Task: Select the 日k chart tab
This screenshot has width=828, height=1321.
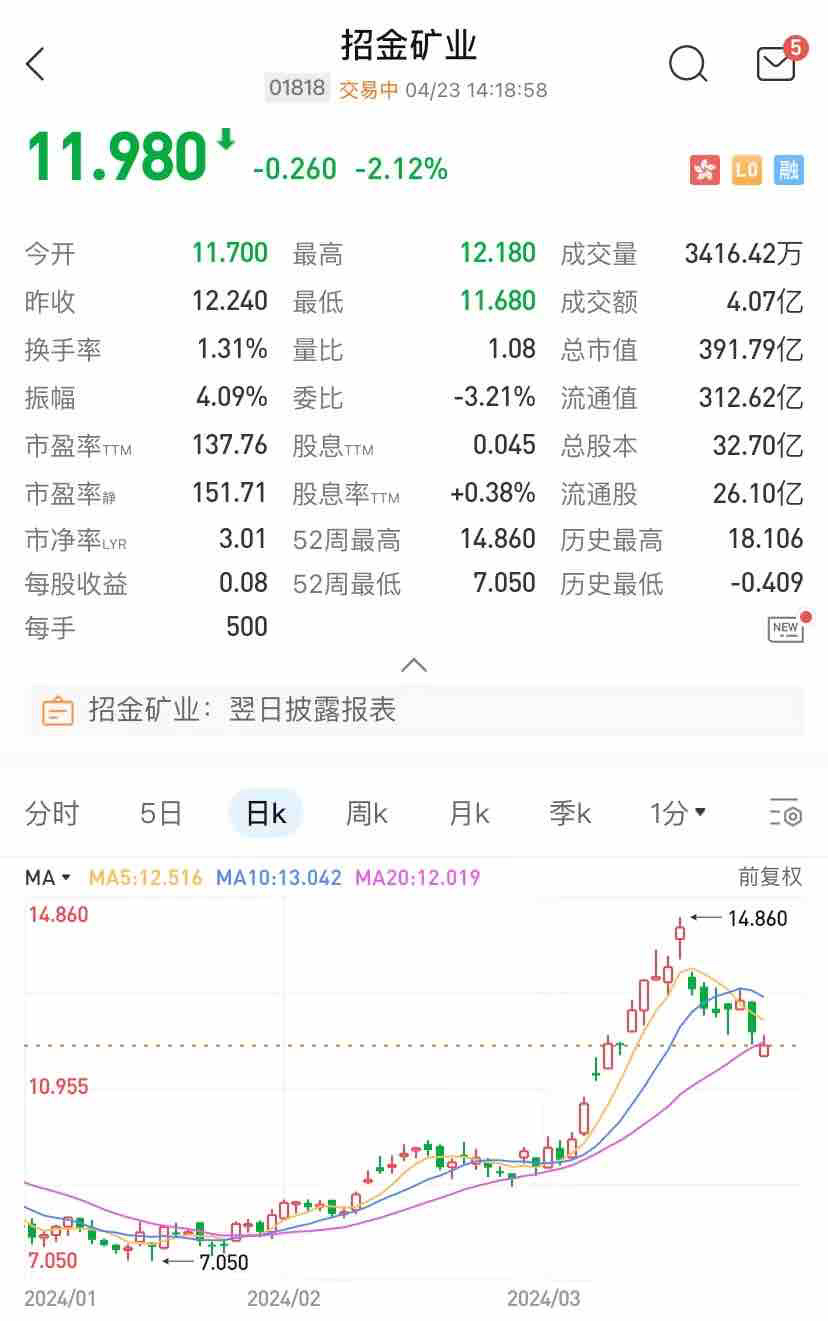Action: click(x=266, y=814)
